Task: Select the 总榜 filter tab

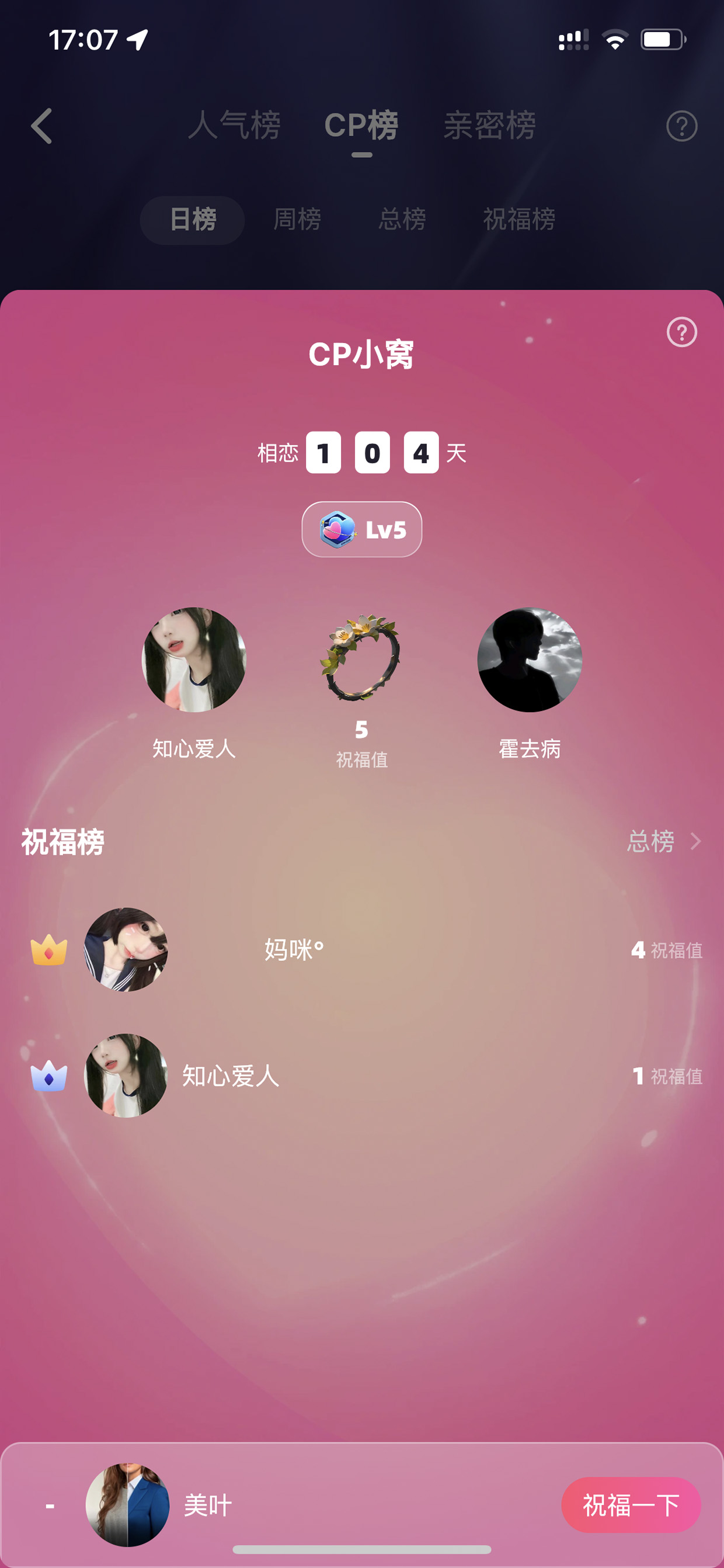Action: tap(402, 219)
